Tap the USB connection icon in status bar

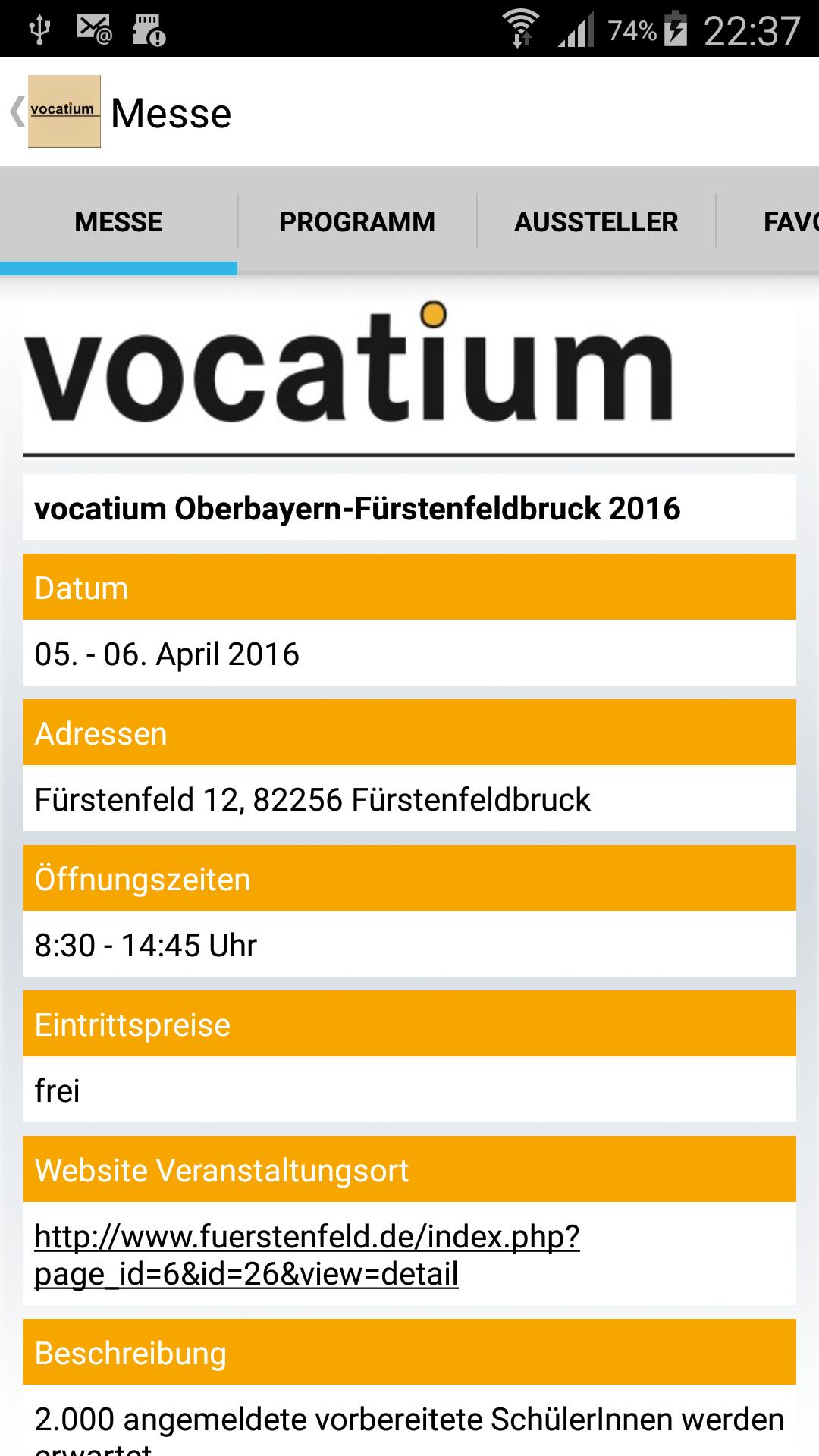pyautogui.click(x=39, y=24)
